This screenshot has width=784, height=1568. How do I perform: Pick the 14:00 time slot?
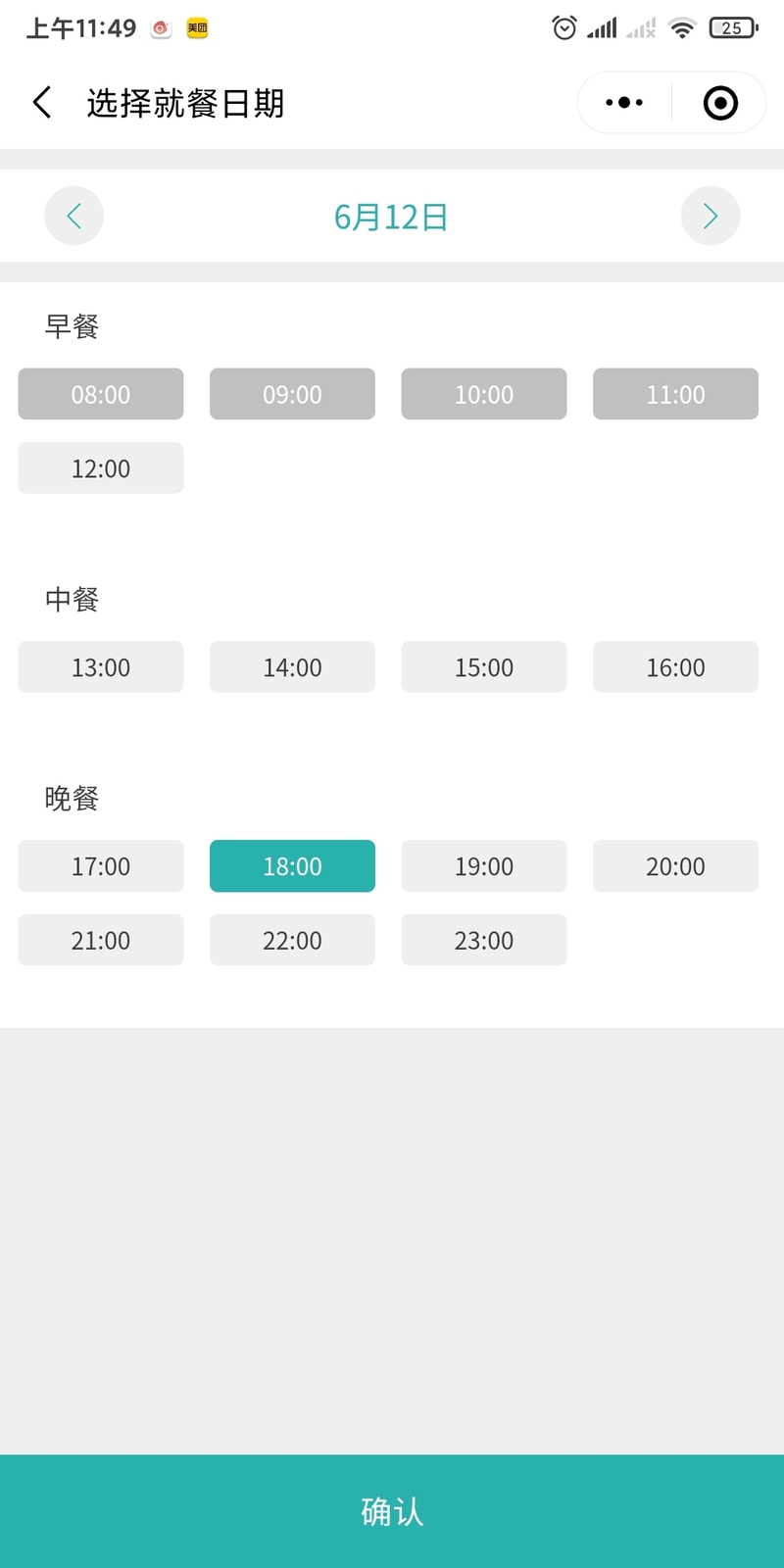point(292,667)
